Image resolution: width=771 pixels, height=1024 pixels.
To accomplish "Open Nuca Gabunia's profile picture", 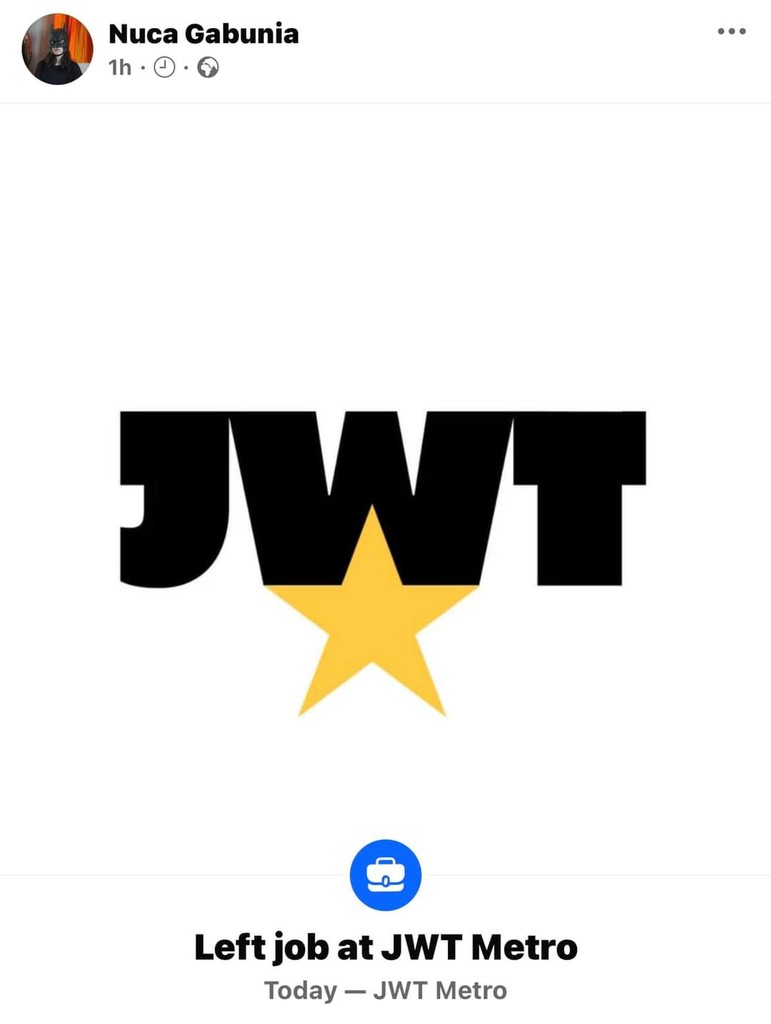I will (57, 49).
